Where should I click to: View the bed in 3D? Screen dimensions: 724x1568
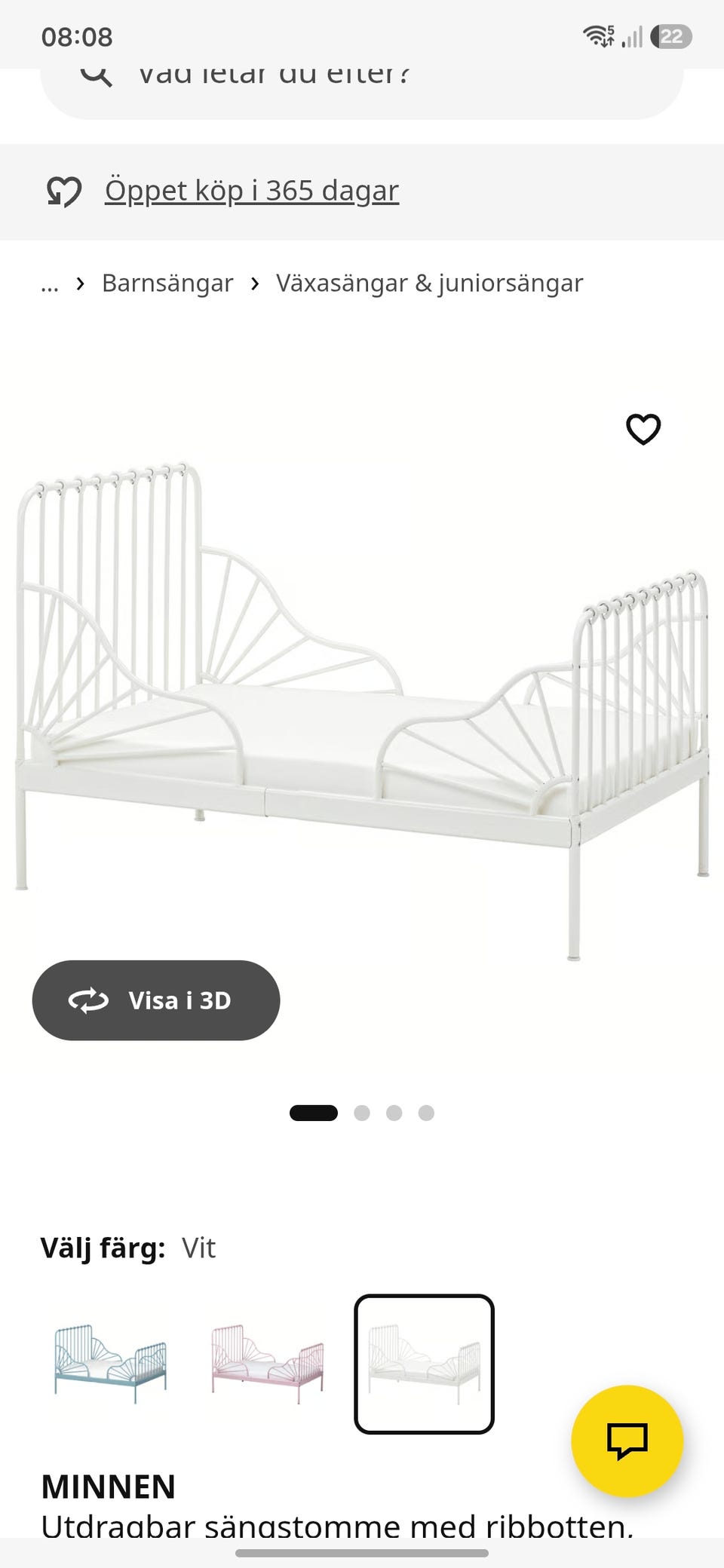tap(156, 1000)
